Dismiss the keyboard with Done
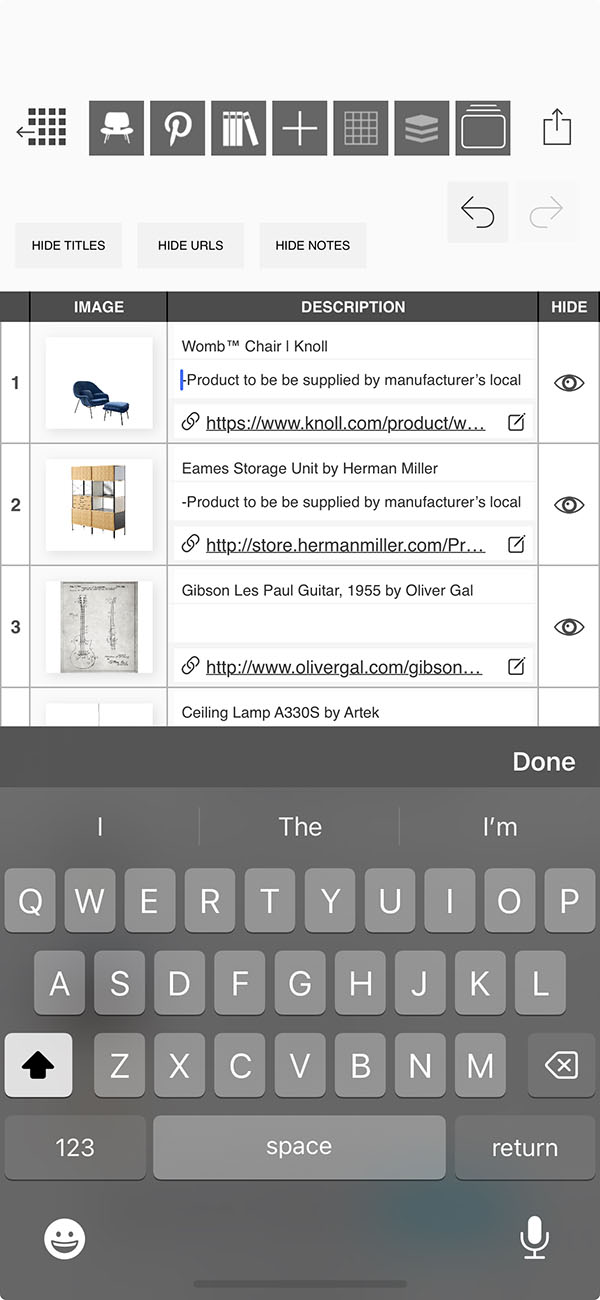The height and width of the screenshot is (1300, 600). (543, 762)
